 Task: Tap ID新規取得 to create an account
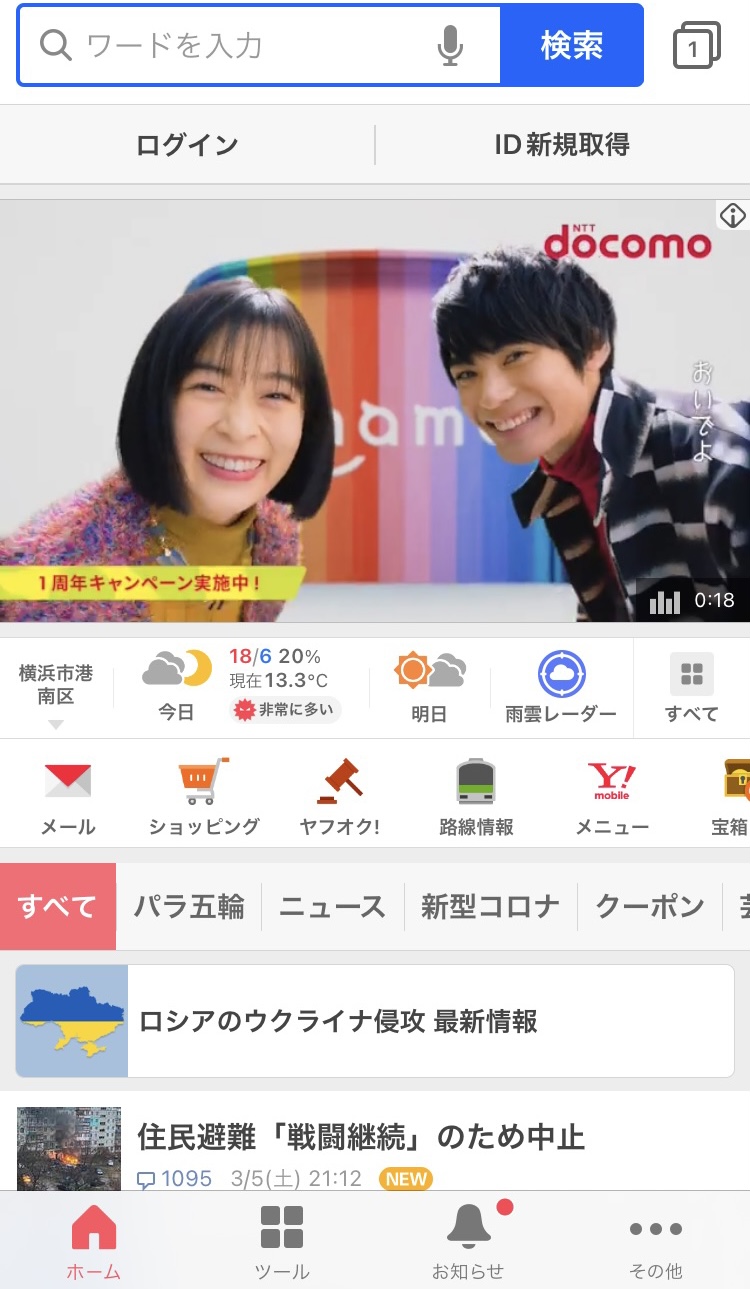coord(562,145)
